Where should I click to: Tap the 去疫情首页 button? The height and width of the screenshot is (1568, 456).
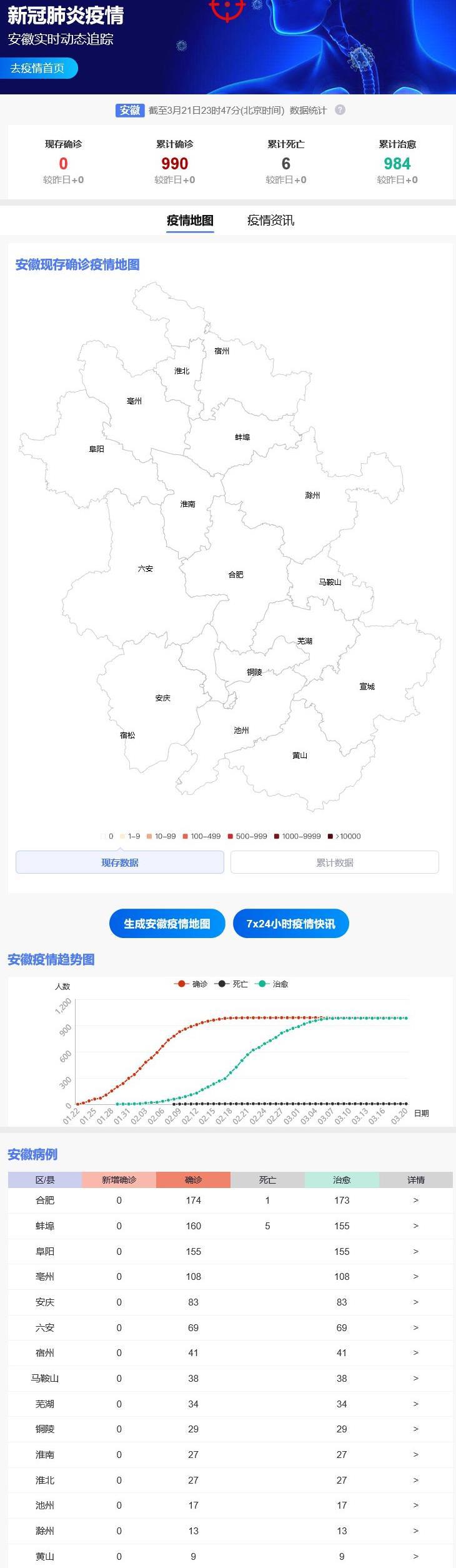tap(39, 68)
